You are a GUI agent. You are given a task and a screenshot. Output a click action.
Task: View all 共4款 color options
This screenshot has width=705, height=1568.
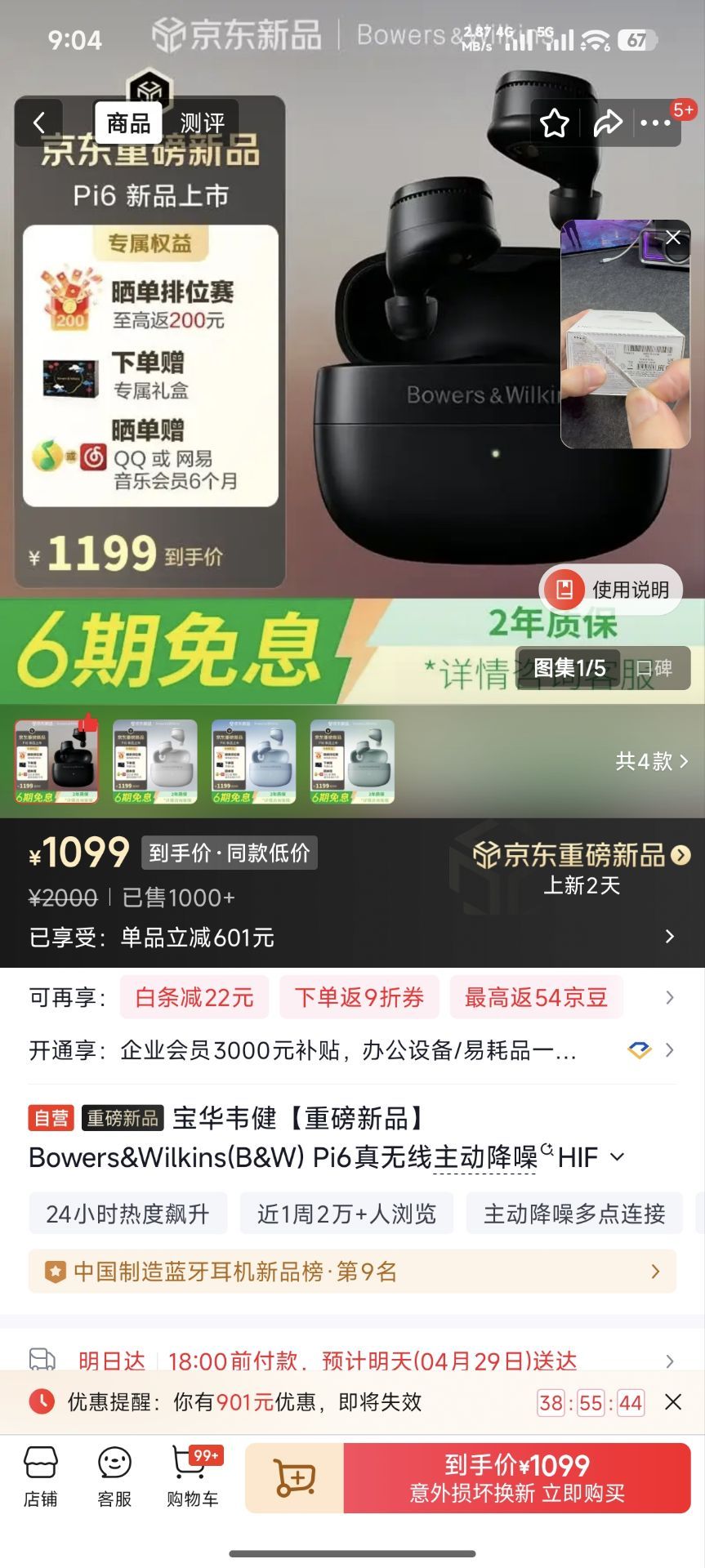[651, 761]
